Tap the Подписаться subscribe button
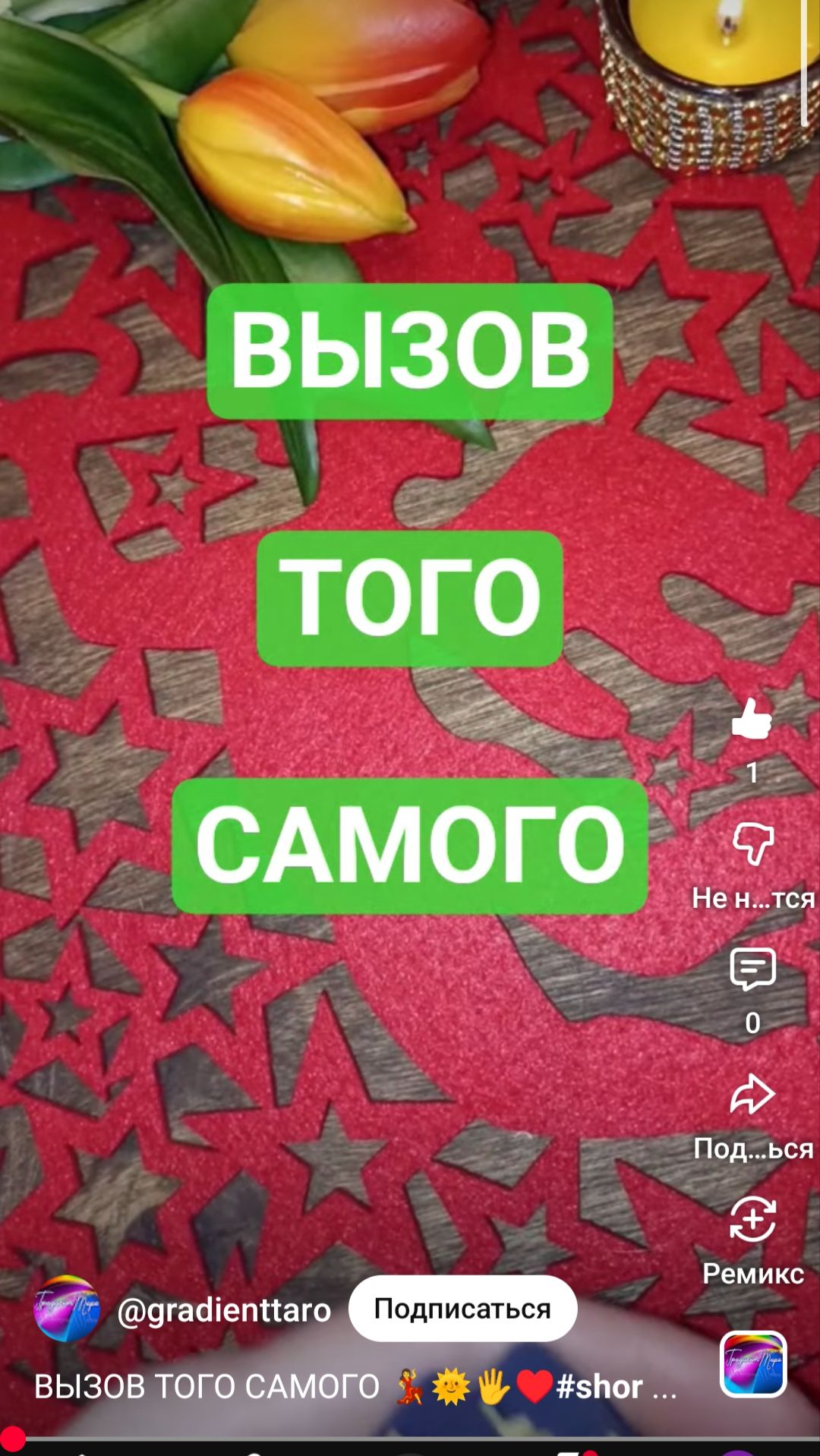820x1456 pixels. (462, 1309)
